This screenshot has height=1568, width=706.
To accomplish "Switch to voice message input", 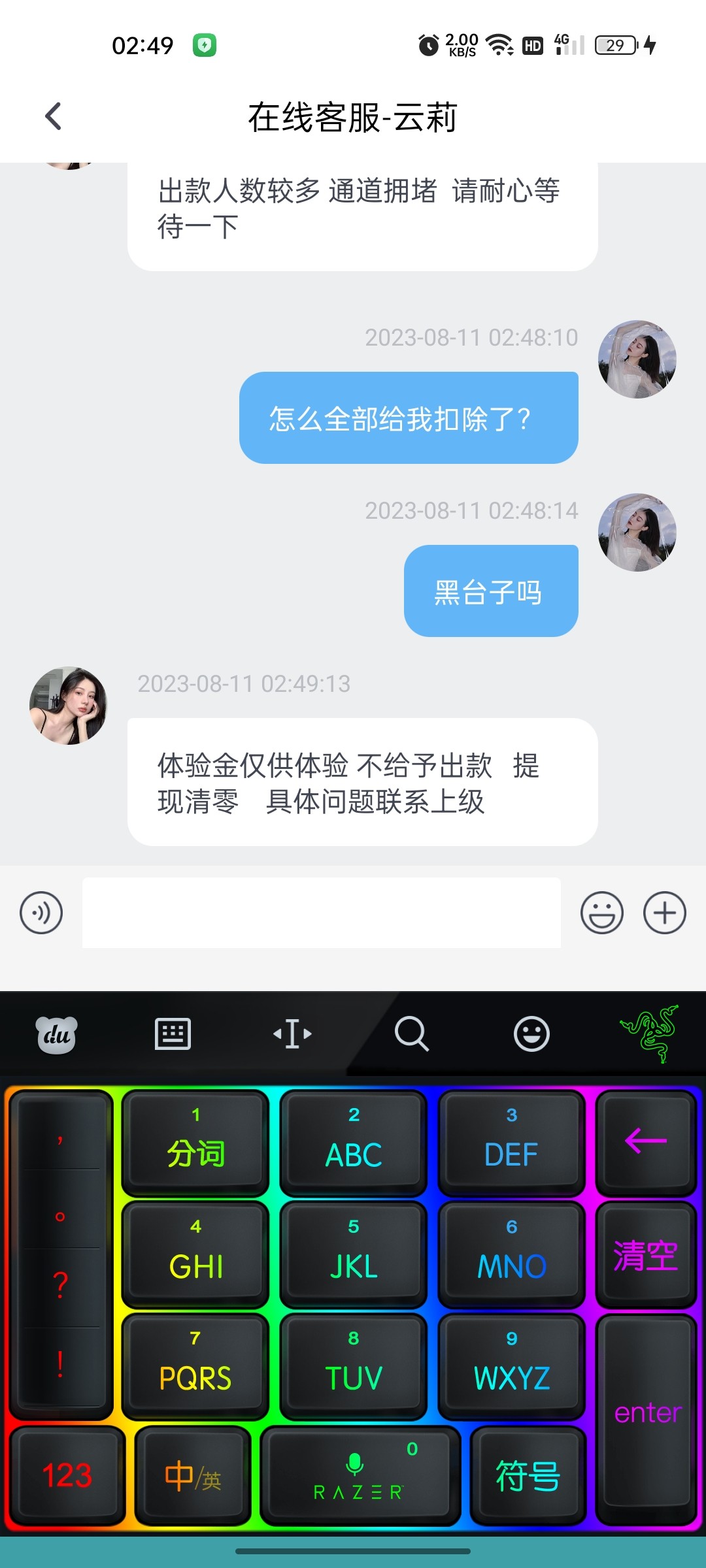I will pyautogui.click(x=41, y=913).
